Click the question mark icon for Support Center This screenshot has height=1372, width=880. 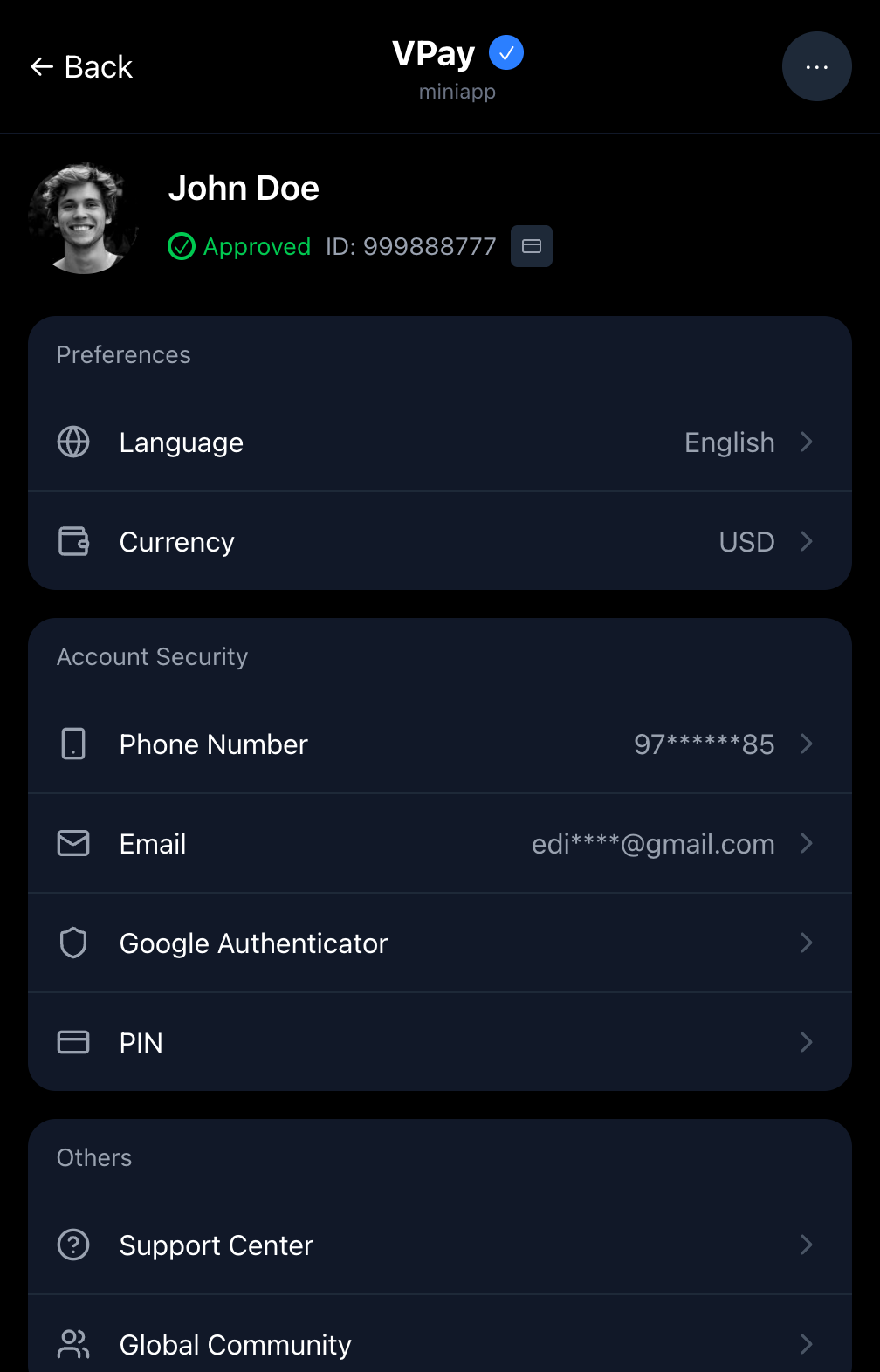pyautogui.click(x=73, y=1245)
